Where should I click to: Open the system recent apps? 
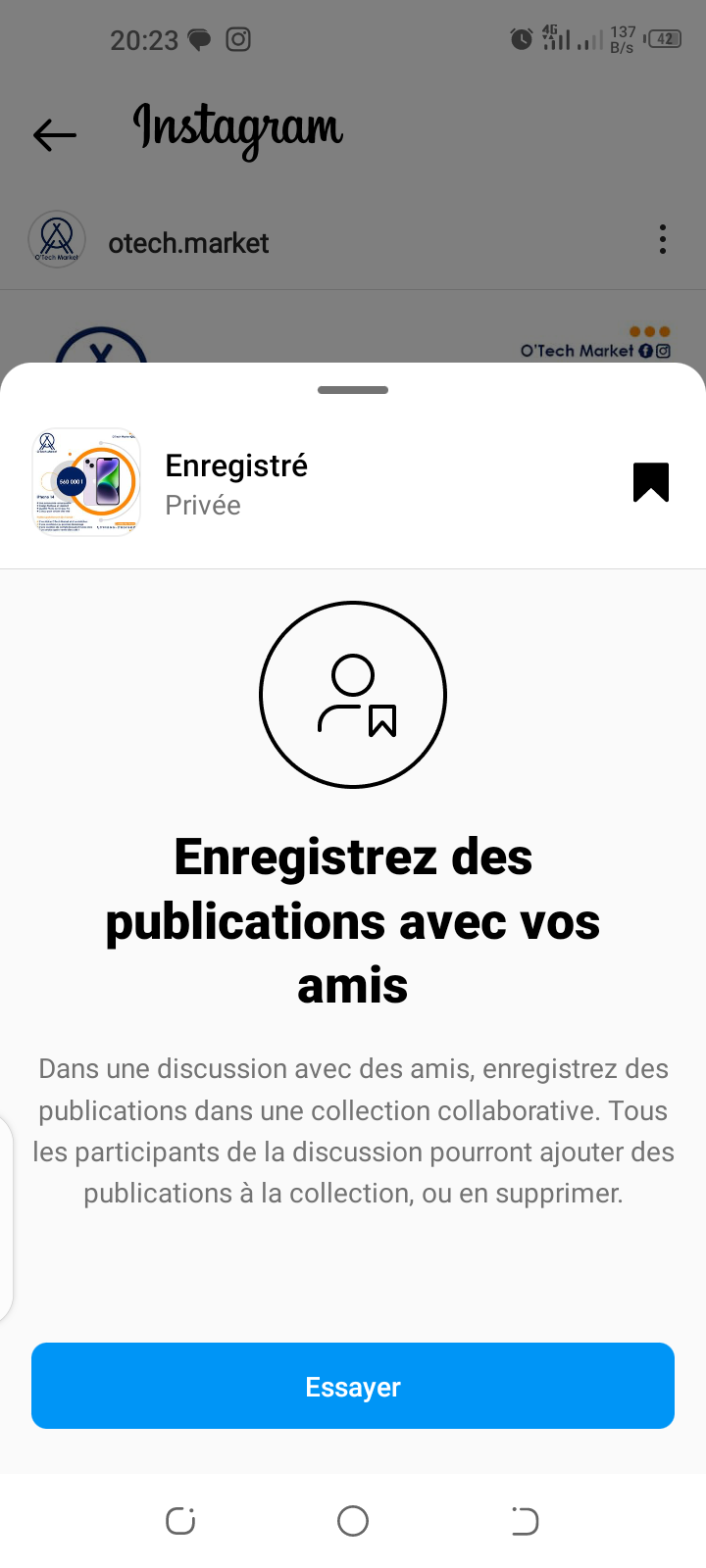[x=180, y=1521]
